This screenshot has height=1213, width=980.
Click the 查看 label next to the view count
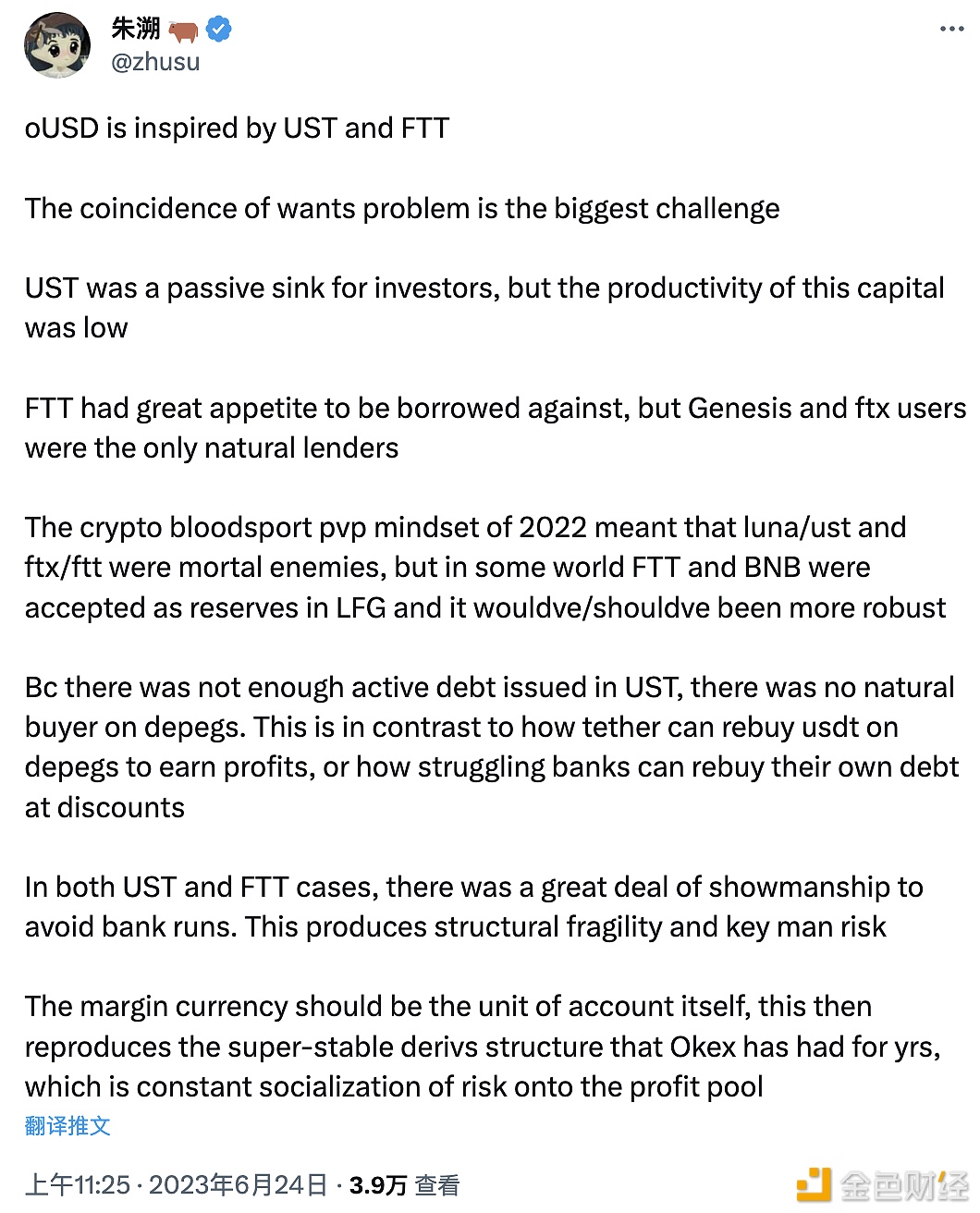coord(435,1182)
